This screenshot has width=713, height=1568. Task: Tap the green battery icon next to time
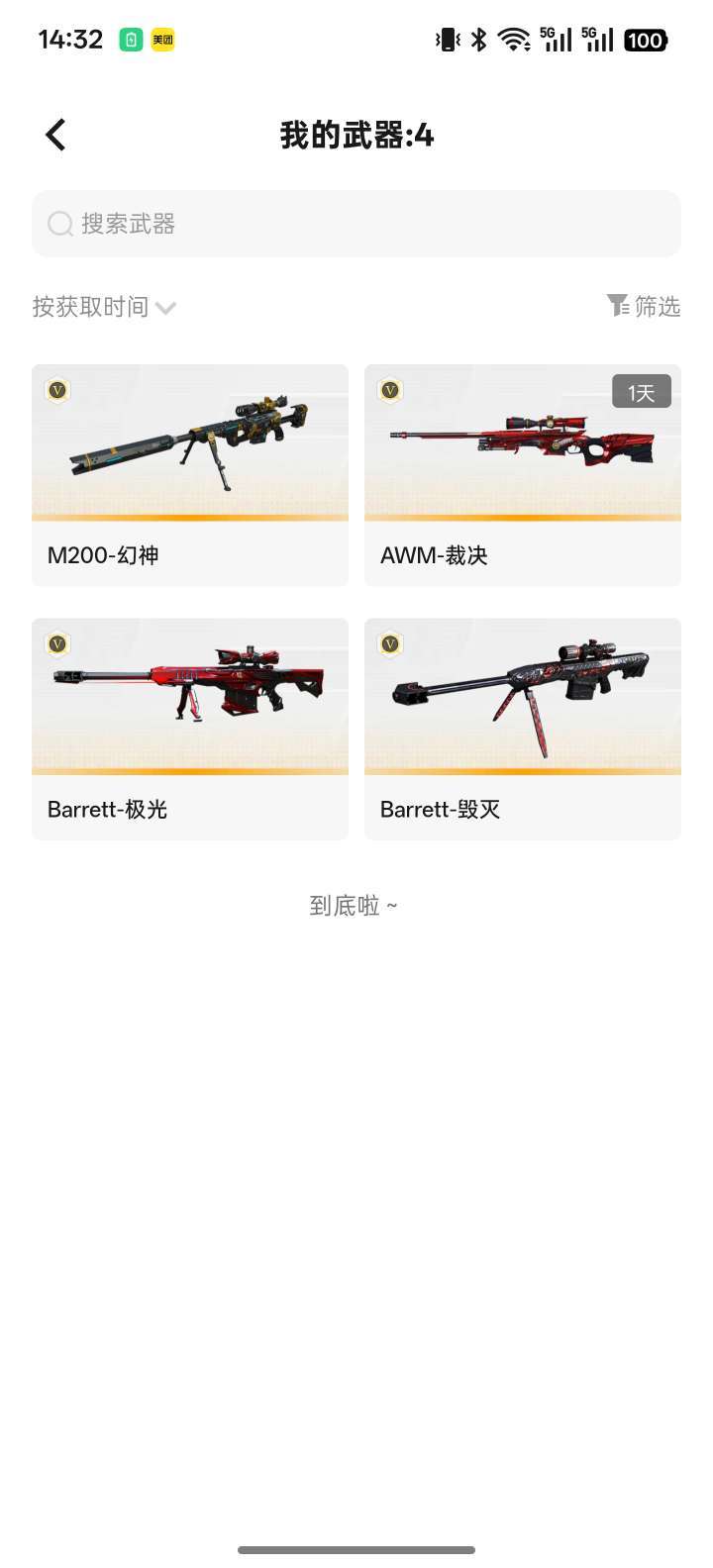130,39
